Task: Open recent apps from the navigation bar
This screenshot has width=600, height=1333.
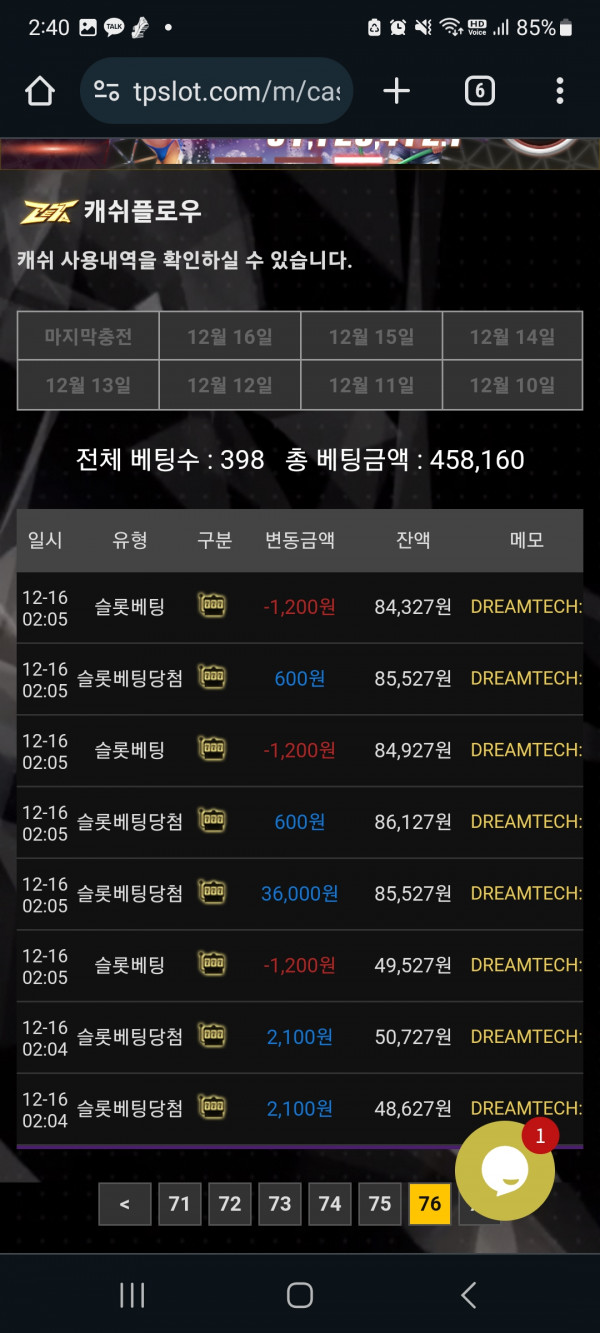Action: coord(132,1295)
